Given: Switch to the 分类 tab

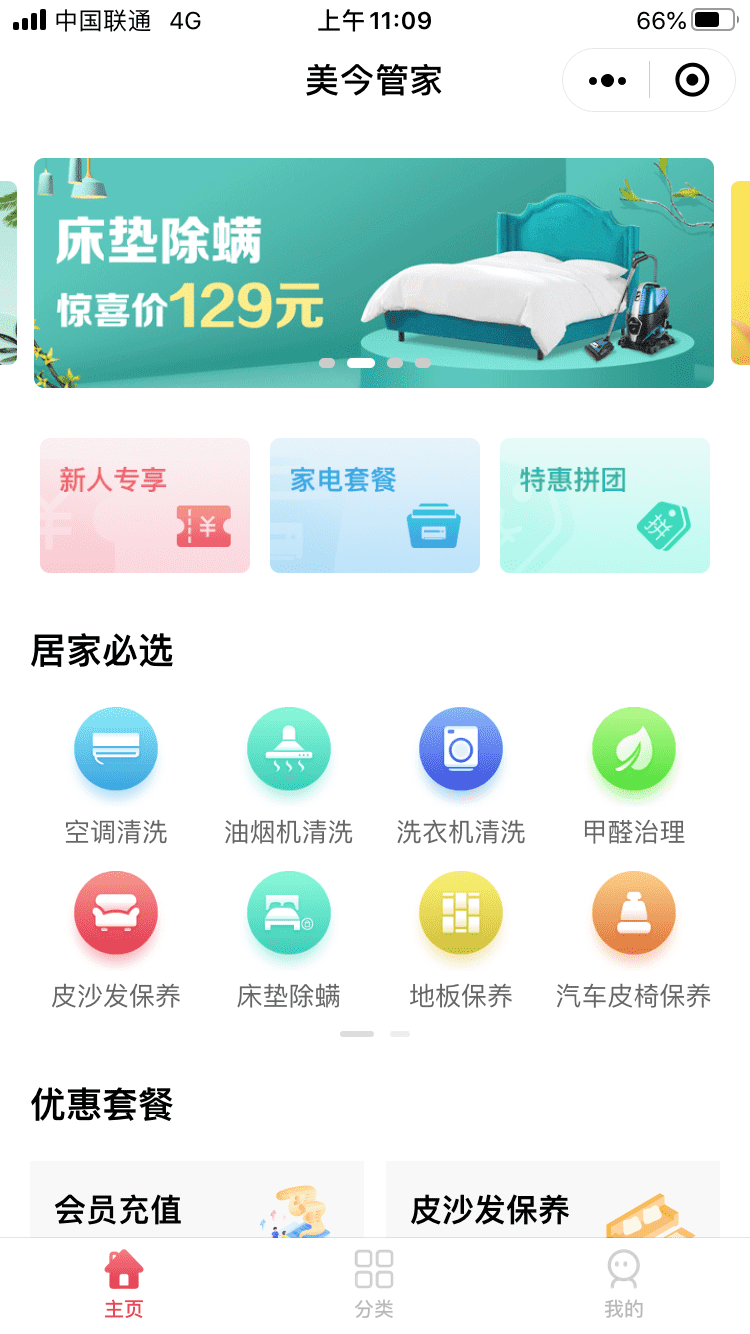Looking at the screenshot, I should click(374, 1284).
